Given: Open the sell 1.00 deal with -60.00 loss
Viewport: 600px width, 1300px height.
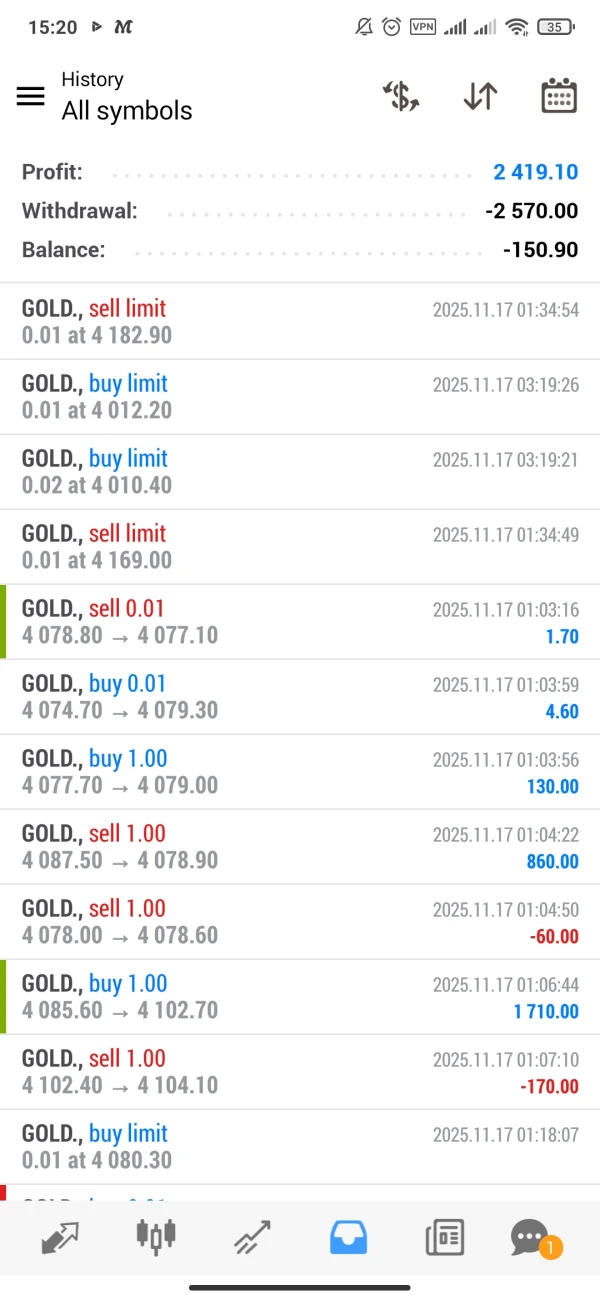Looking at the screenshot, I should pos(300,922).
